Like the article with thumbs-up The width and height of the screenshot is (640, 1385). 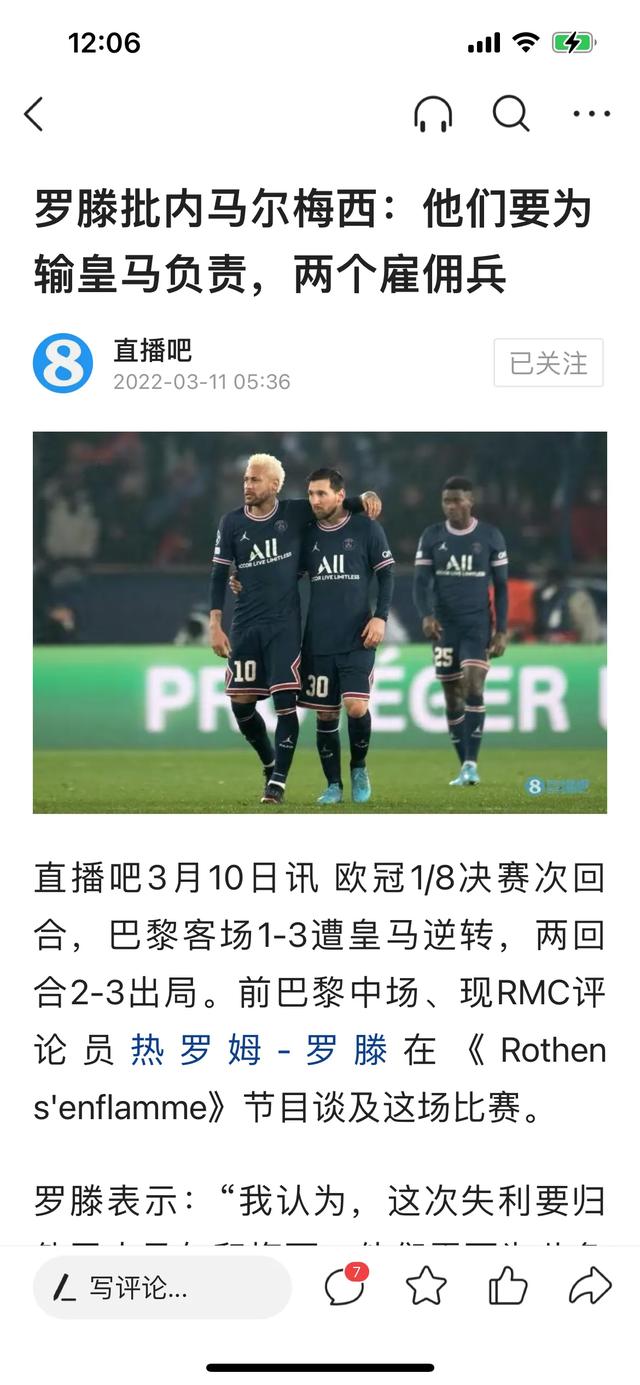coord(508,1287)
